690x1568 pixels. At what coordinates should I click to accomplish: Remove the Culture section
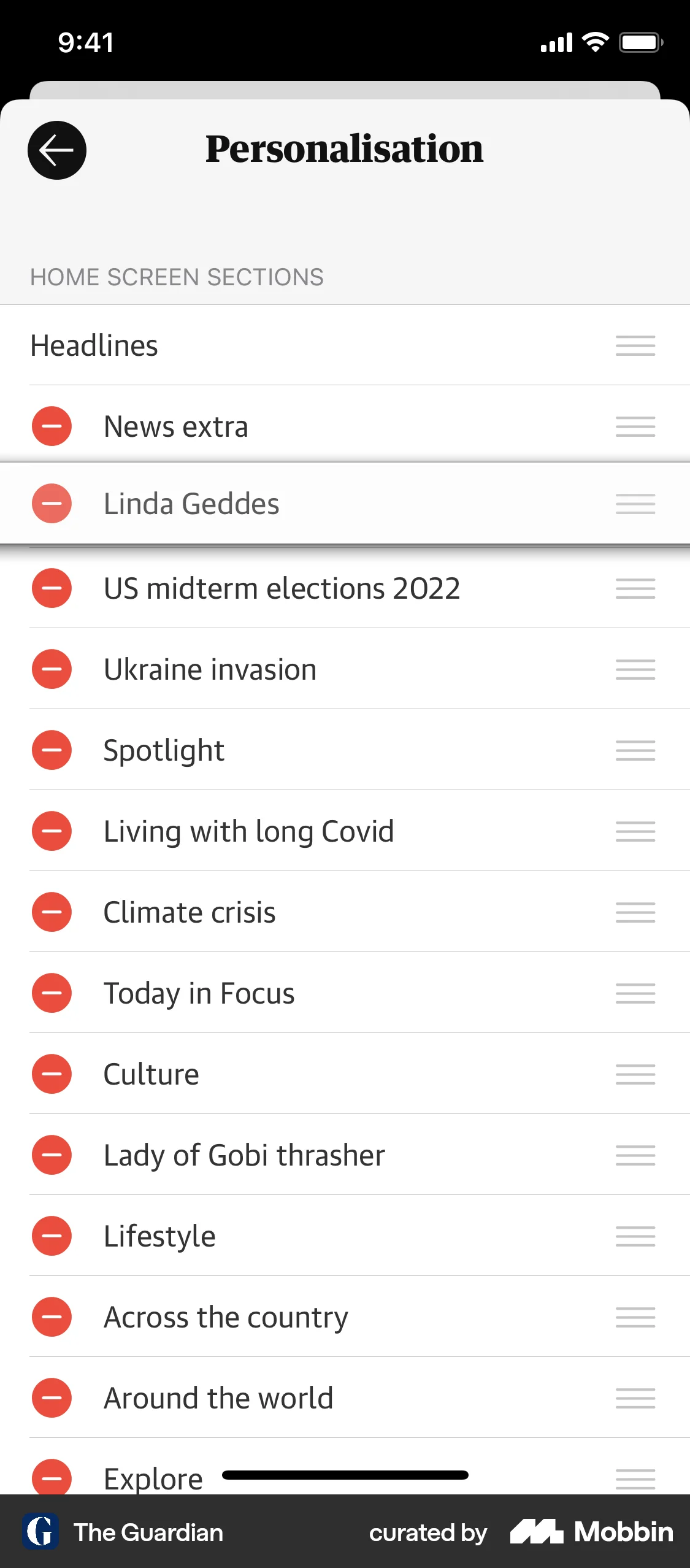click(x=52, y=1074)
